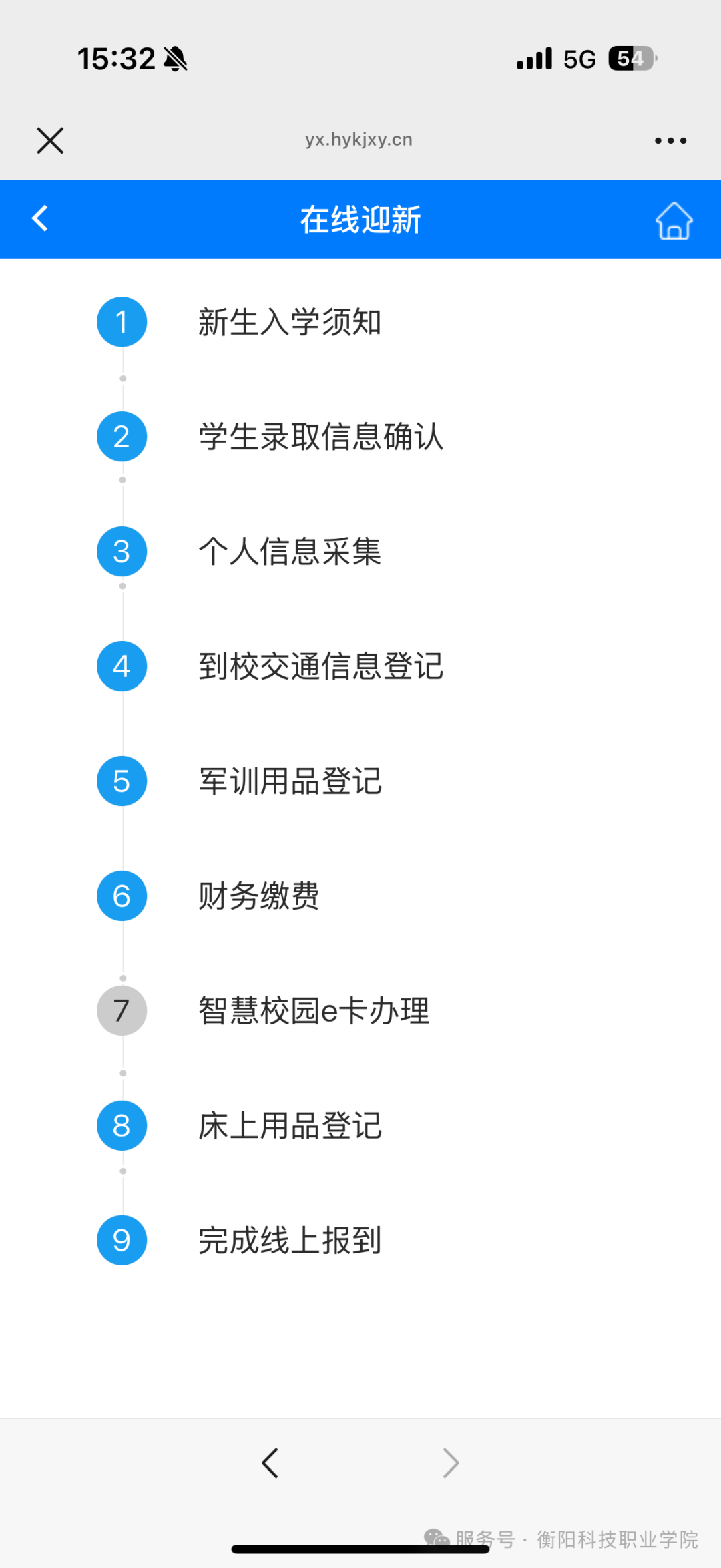Open 学生录取信息确认 step
The width and height of the screenshot is (721, 1568).
click(x=322, y=437)
